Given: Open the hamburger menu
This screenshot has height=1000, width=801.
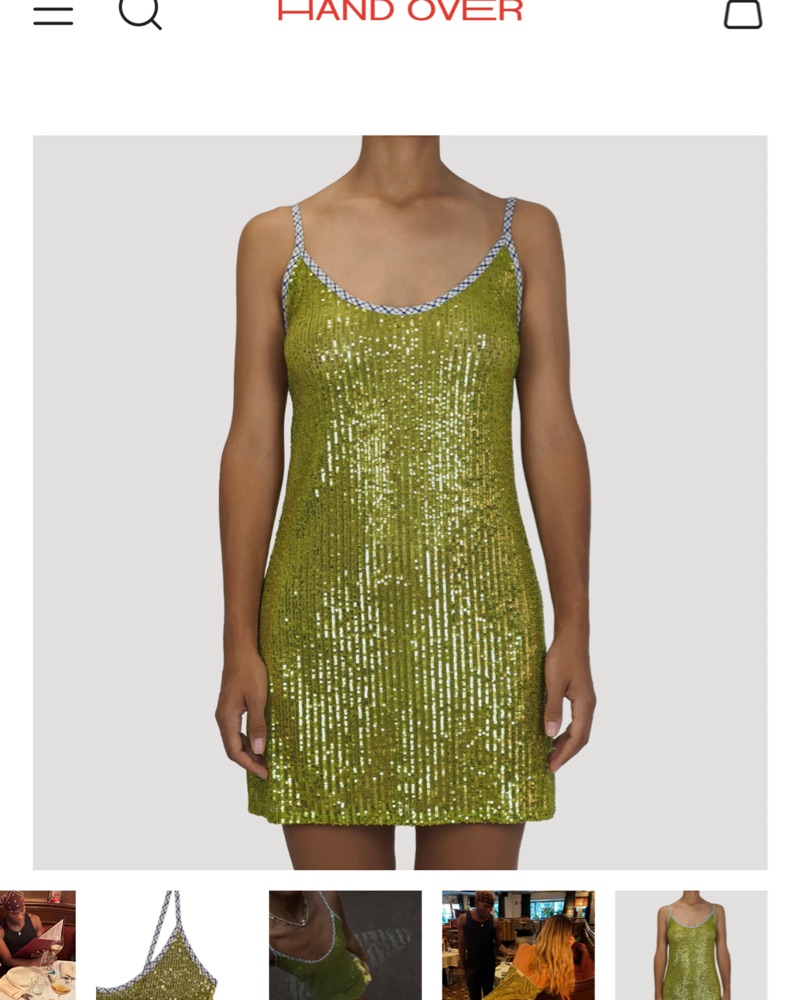Looking at the screenshot, I should click(x=53, y=13).
